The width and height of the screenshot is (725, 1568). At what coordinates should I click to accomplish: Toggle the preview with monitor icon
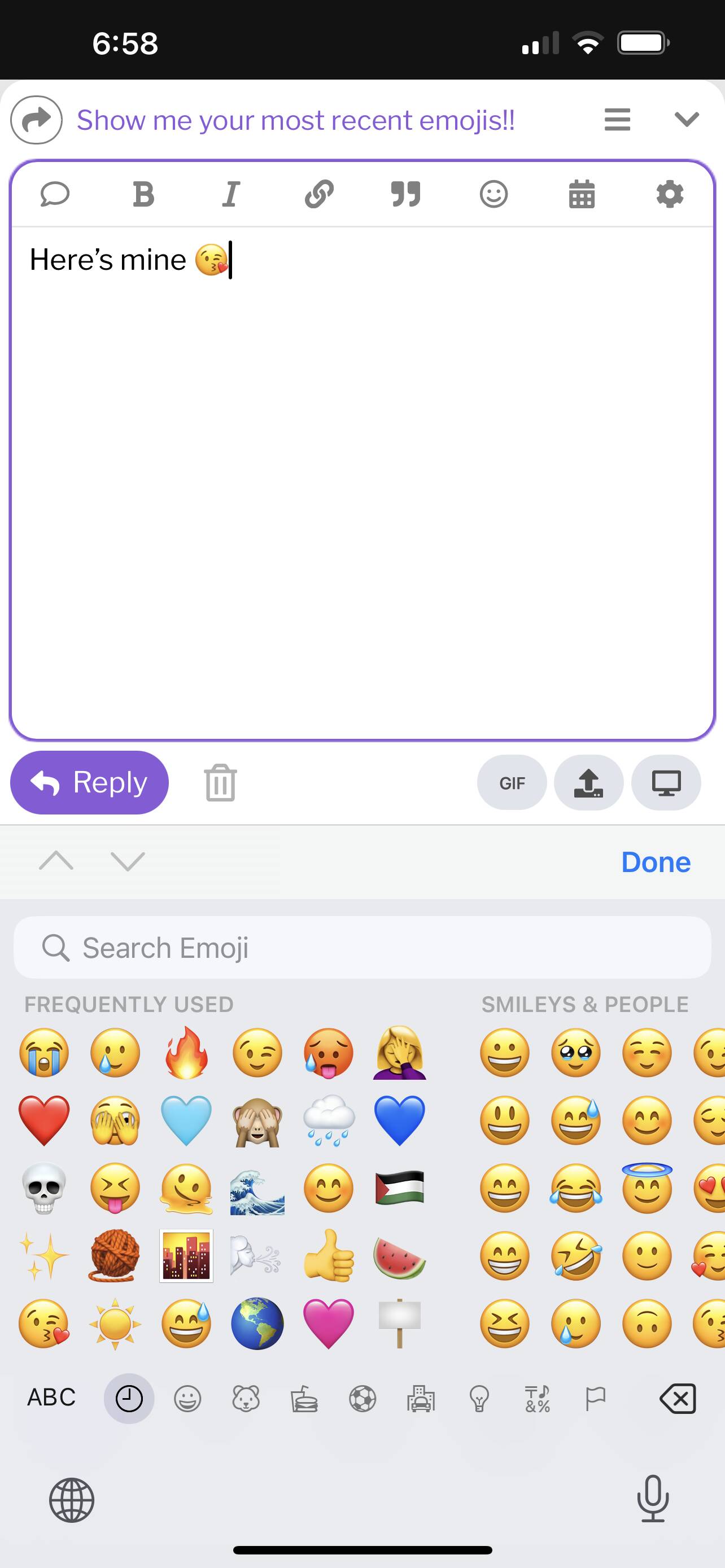(667, 783)
